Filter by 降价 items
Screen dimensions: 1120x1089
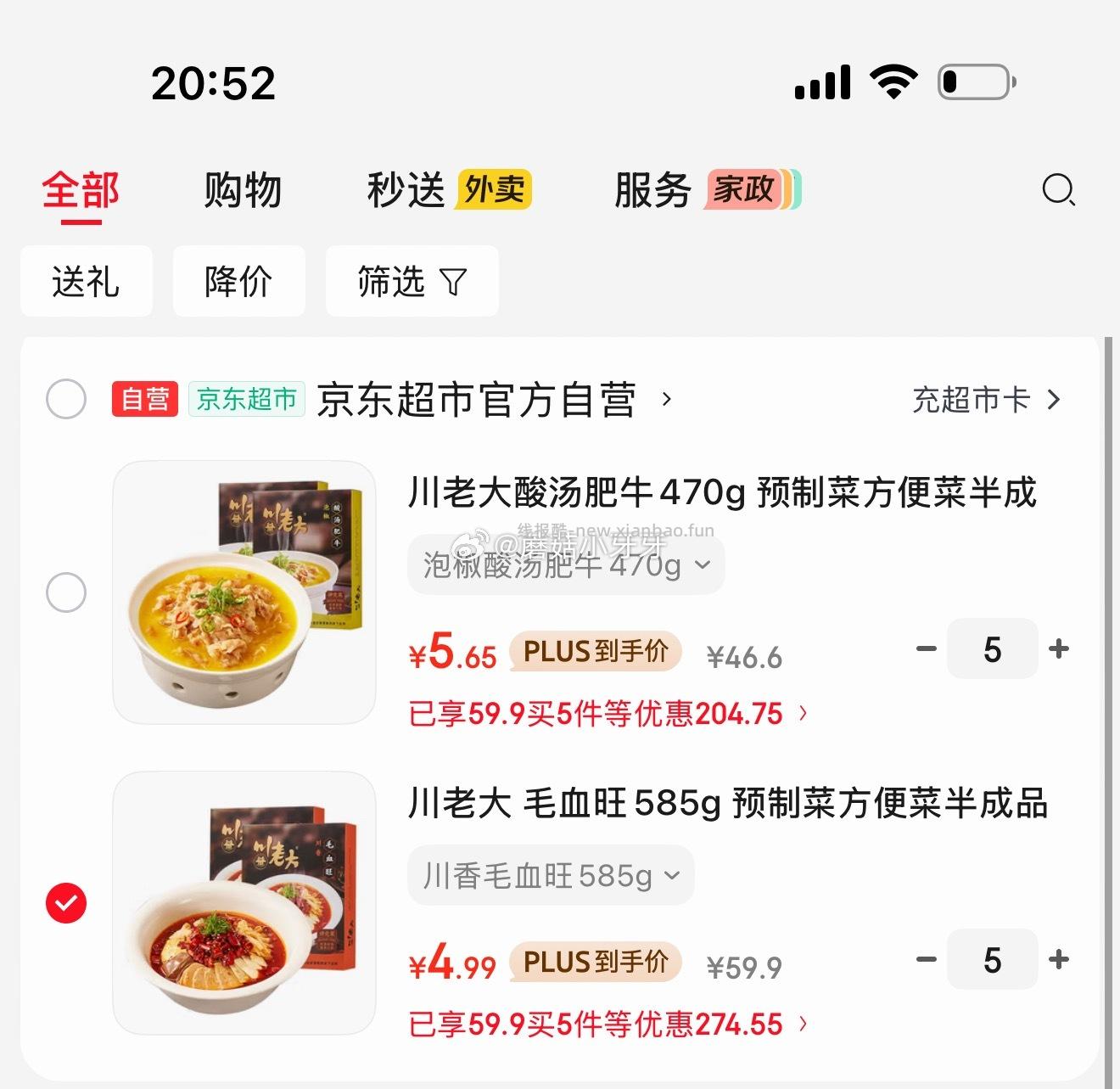tap(238, 282)
